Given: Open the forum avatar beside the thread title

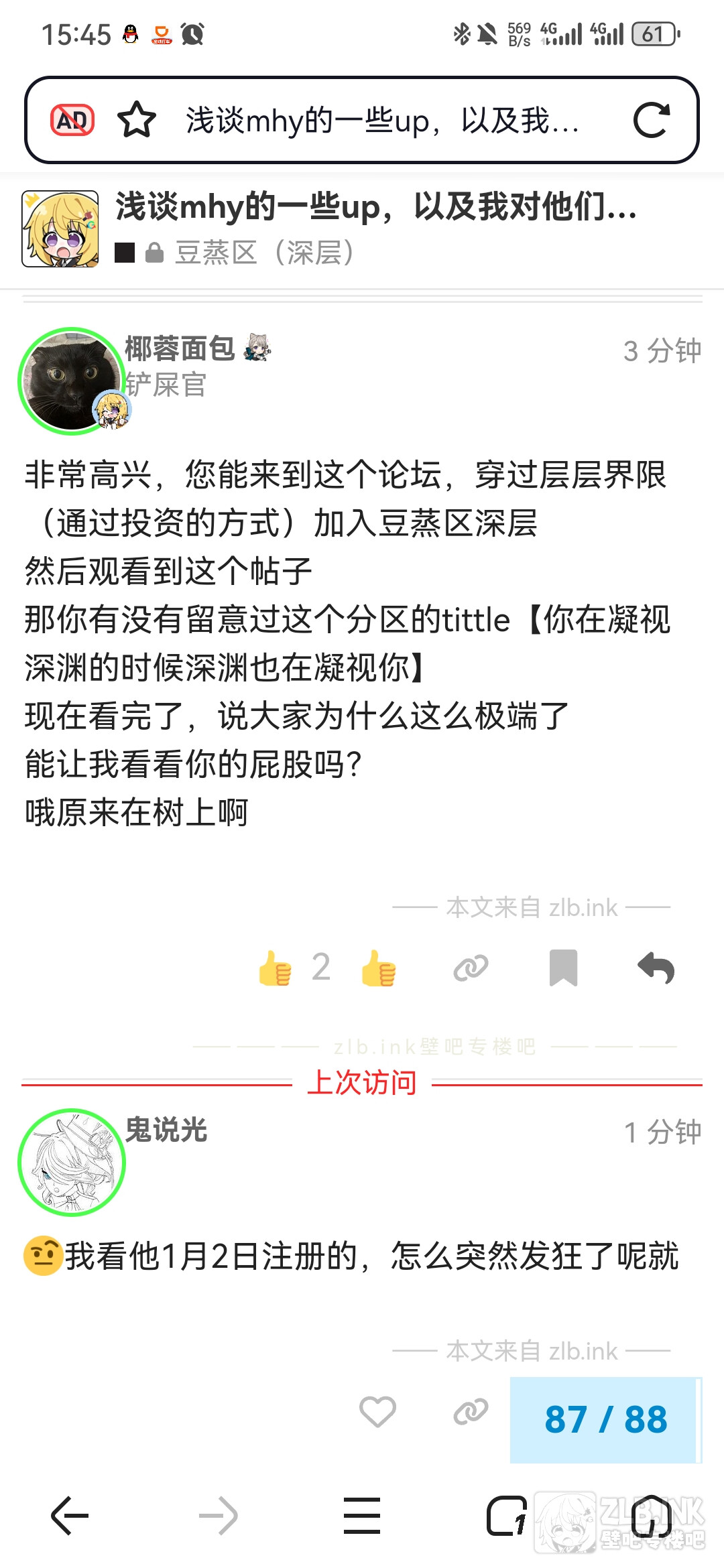Looking at the screenshot, I should coord(60,229).
